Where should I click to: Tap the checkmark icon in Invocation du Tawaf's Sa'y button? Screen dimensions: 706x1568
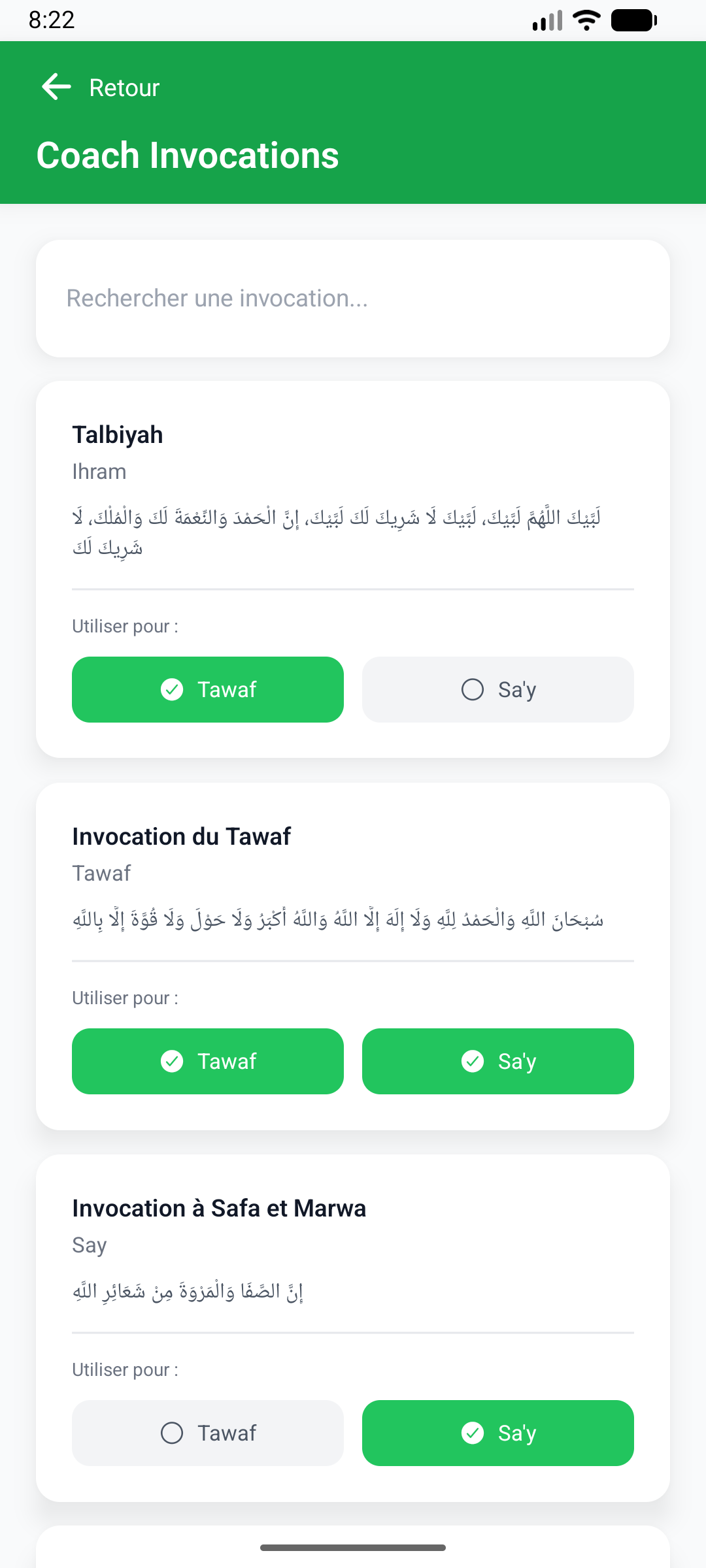[x=473, y=1061]
